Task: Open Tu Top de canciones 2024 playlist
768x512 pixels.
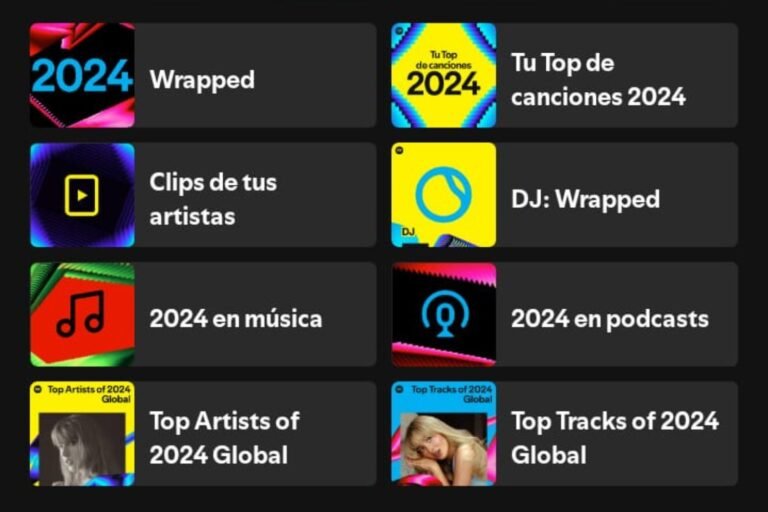Action: pyautogui.click(x=564, y=77)
